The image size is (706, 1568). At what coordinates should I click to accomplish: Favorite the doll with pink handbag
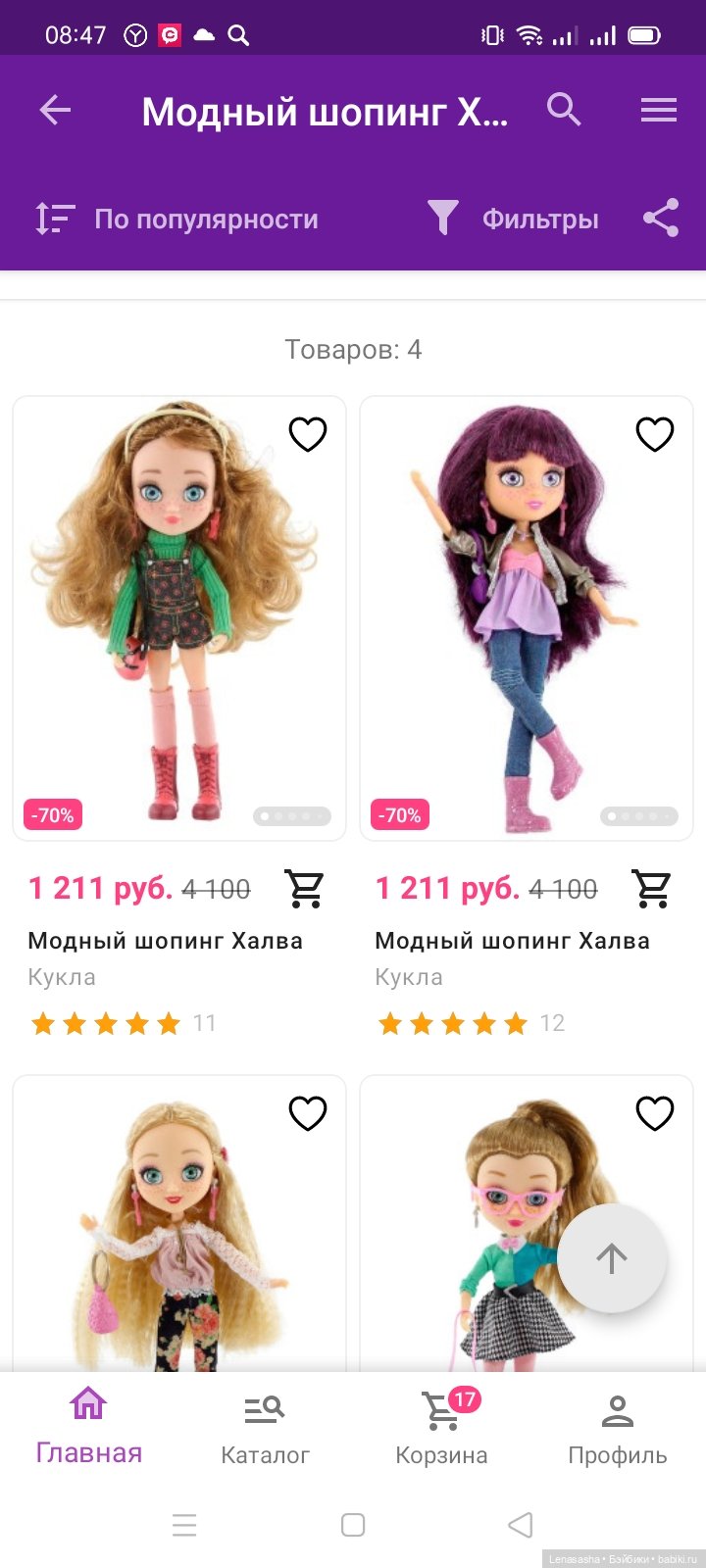(307, 1113)
